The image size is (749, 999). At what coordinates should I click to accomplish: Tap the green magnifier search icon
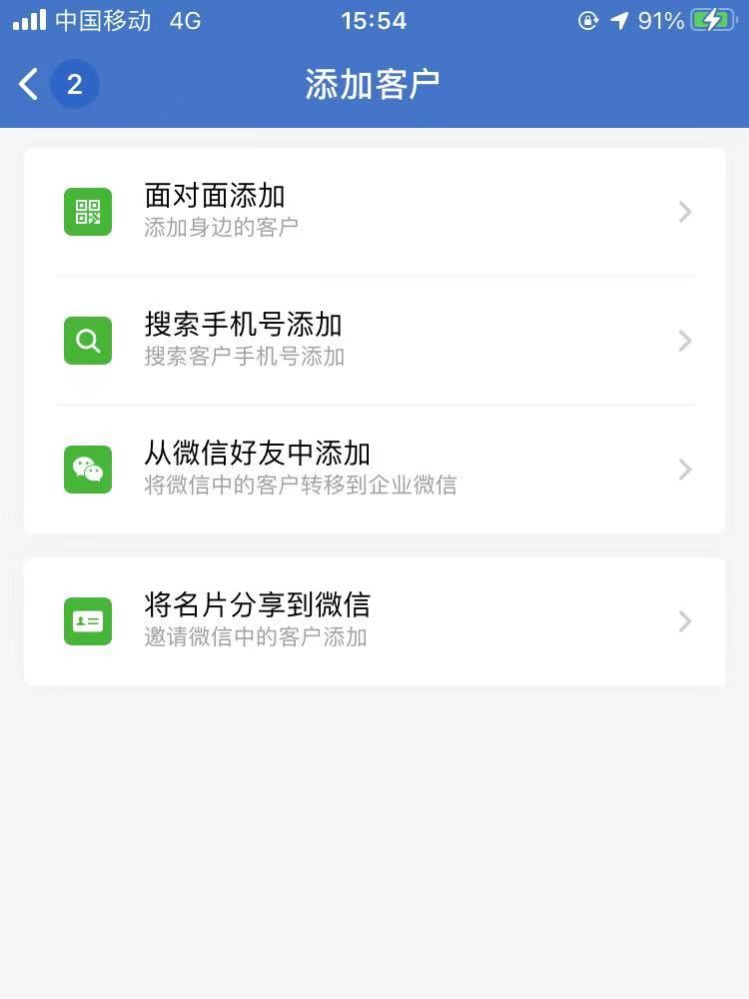[87, 341]
